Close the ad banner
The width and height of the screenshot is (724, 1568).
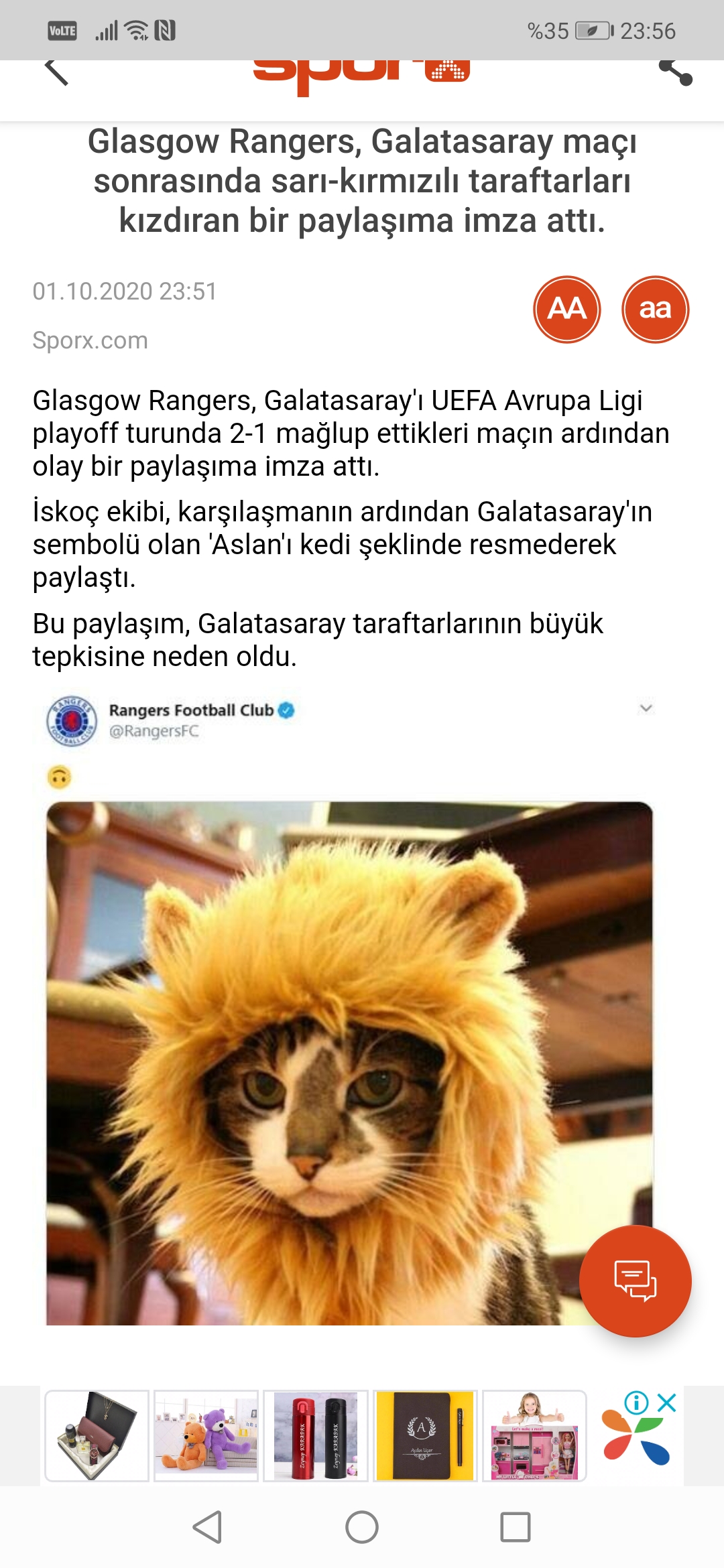667,1402
